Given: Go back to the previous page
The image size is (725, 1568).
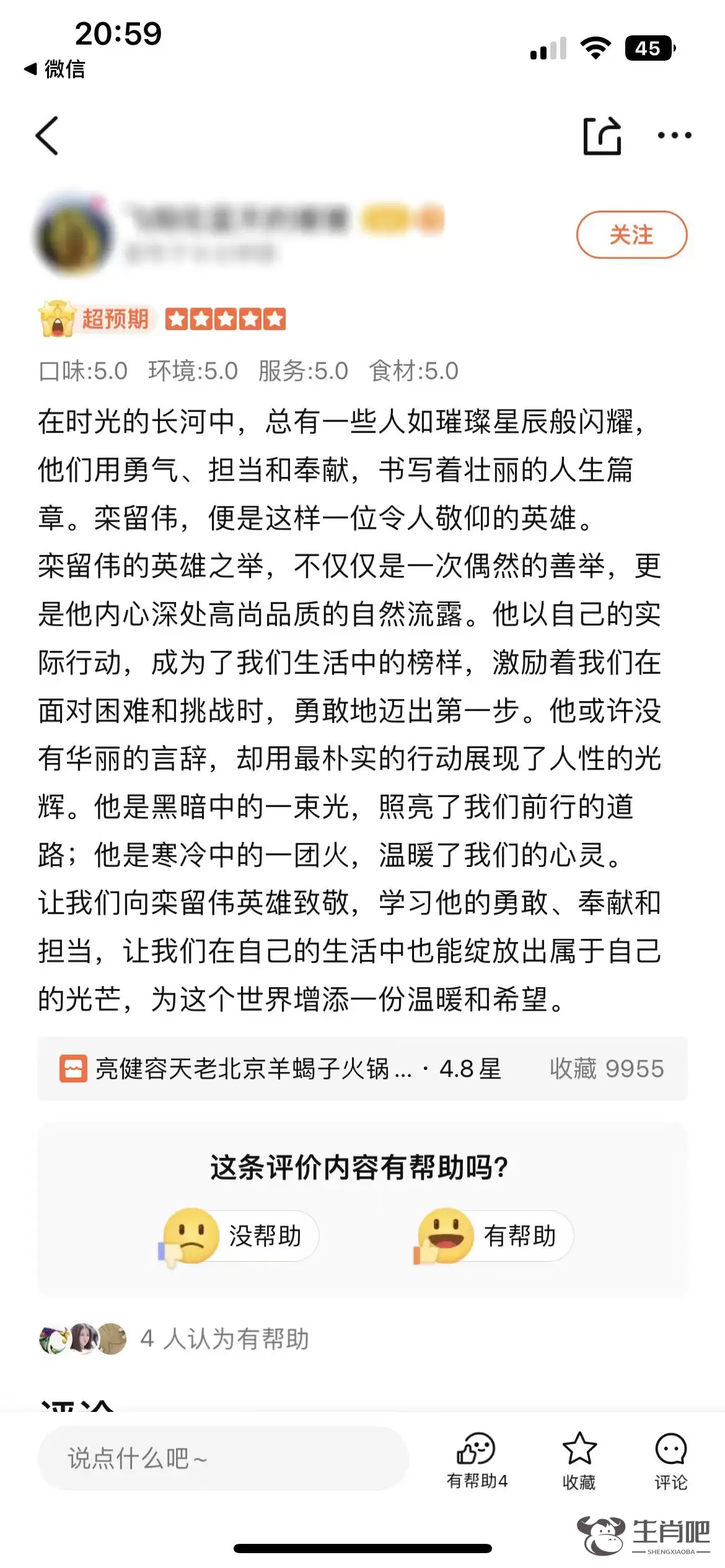Looking at the screenshot, I should [x=47, y=136].
